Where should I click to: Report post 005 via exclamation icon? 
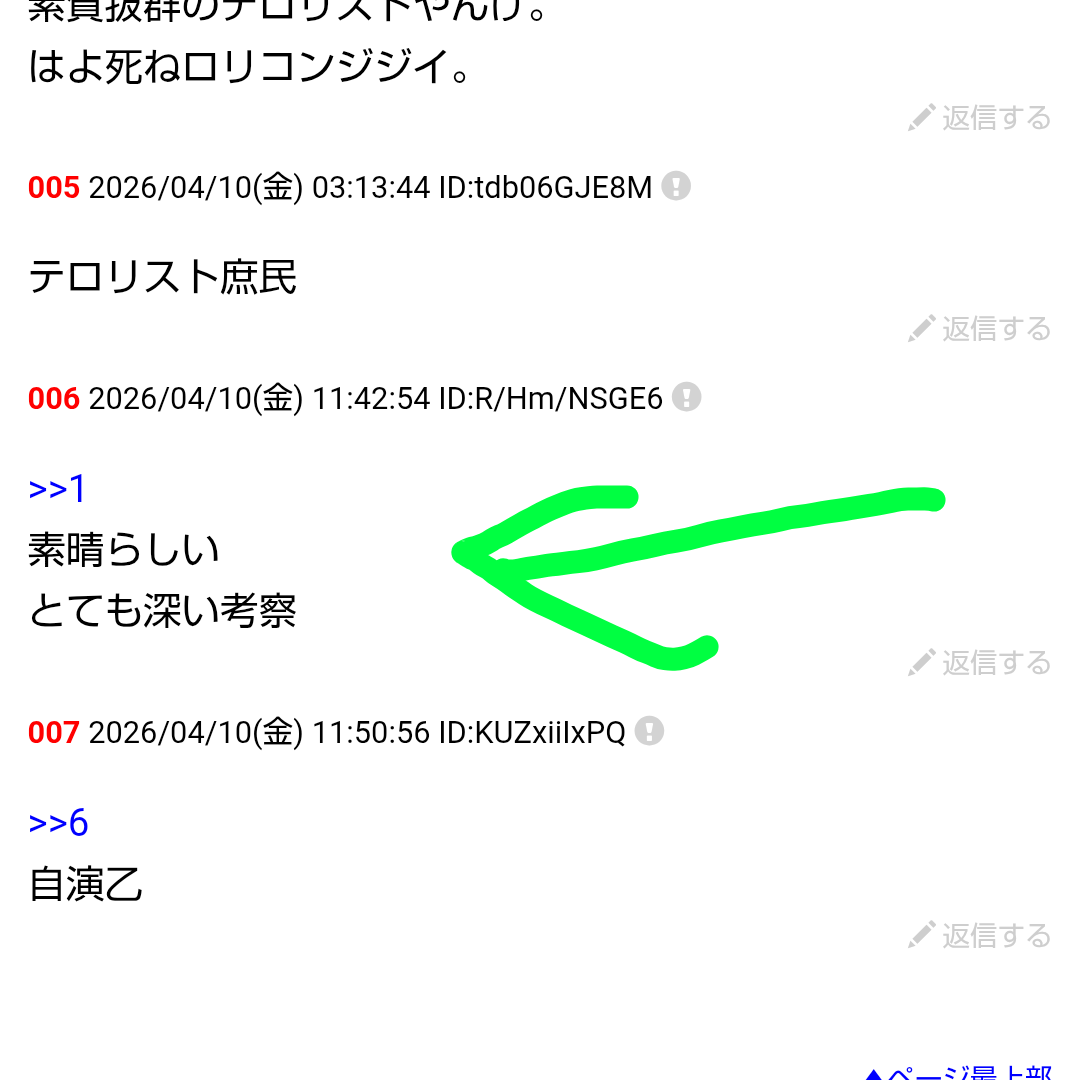pos(677,186)
